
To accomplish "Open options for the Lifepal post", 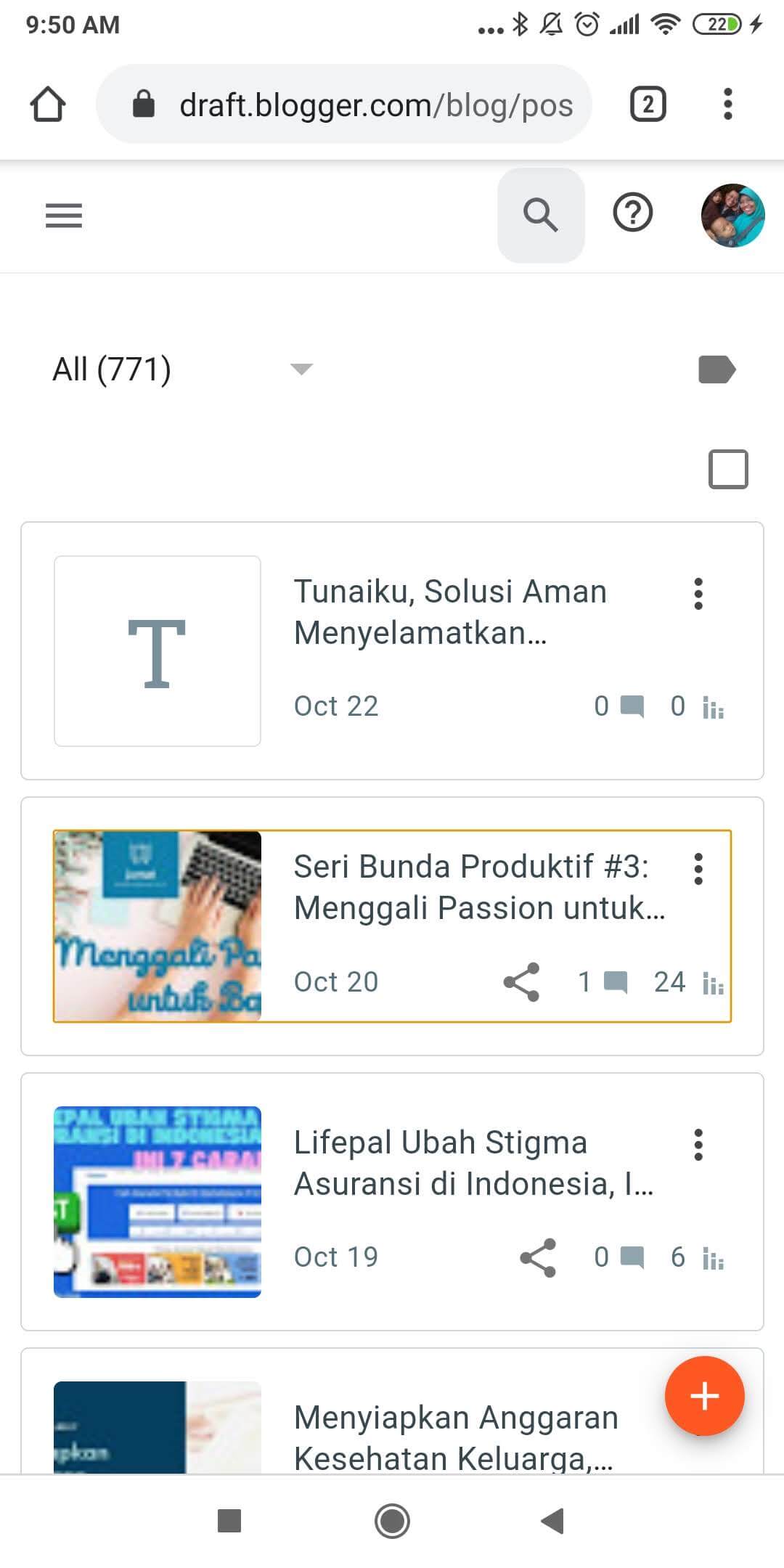I will (x=698, y=1145).
